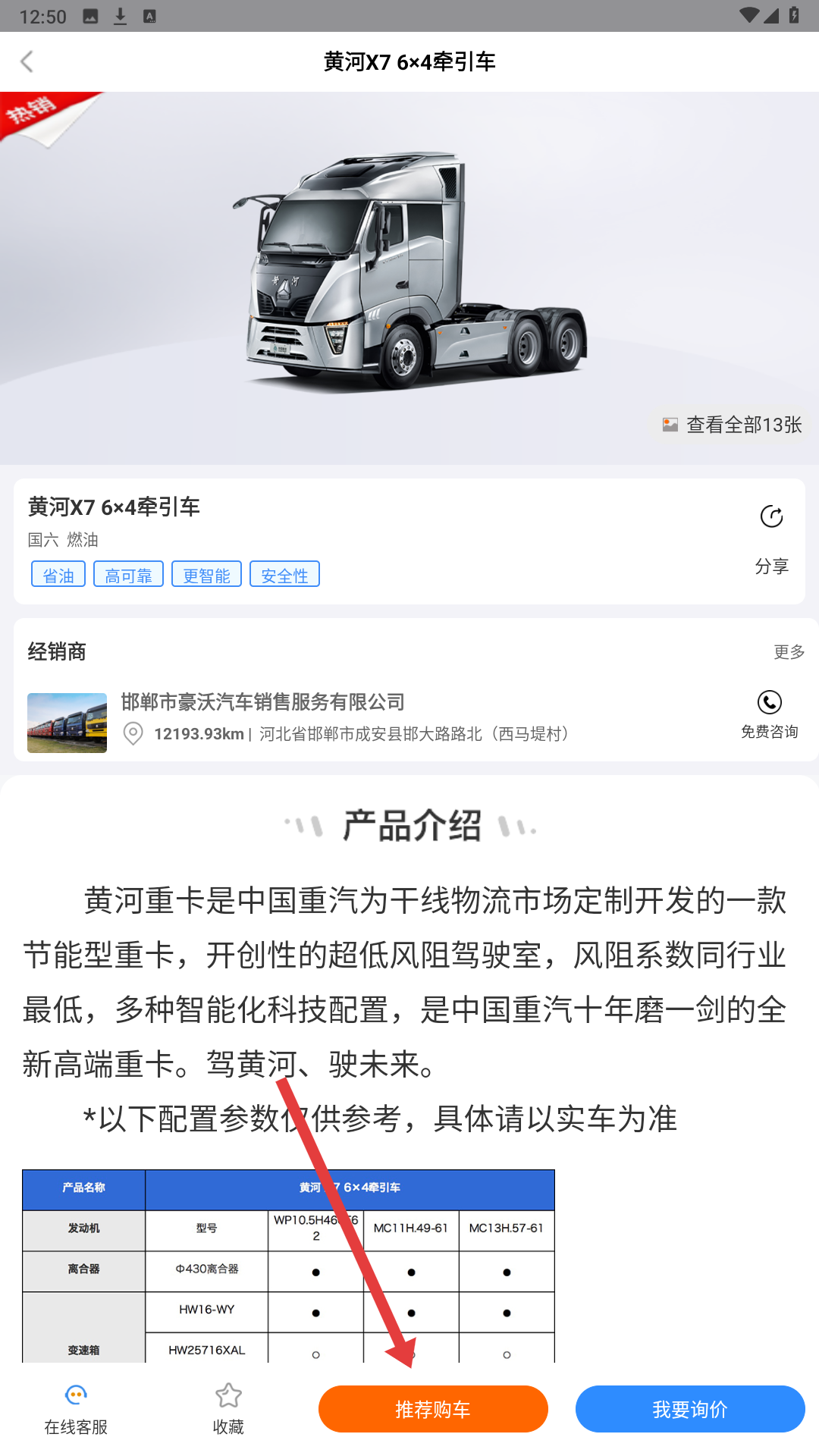Call dealer via 免费咨询

[x=769, y=714]
